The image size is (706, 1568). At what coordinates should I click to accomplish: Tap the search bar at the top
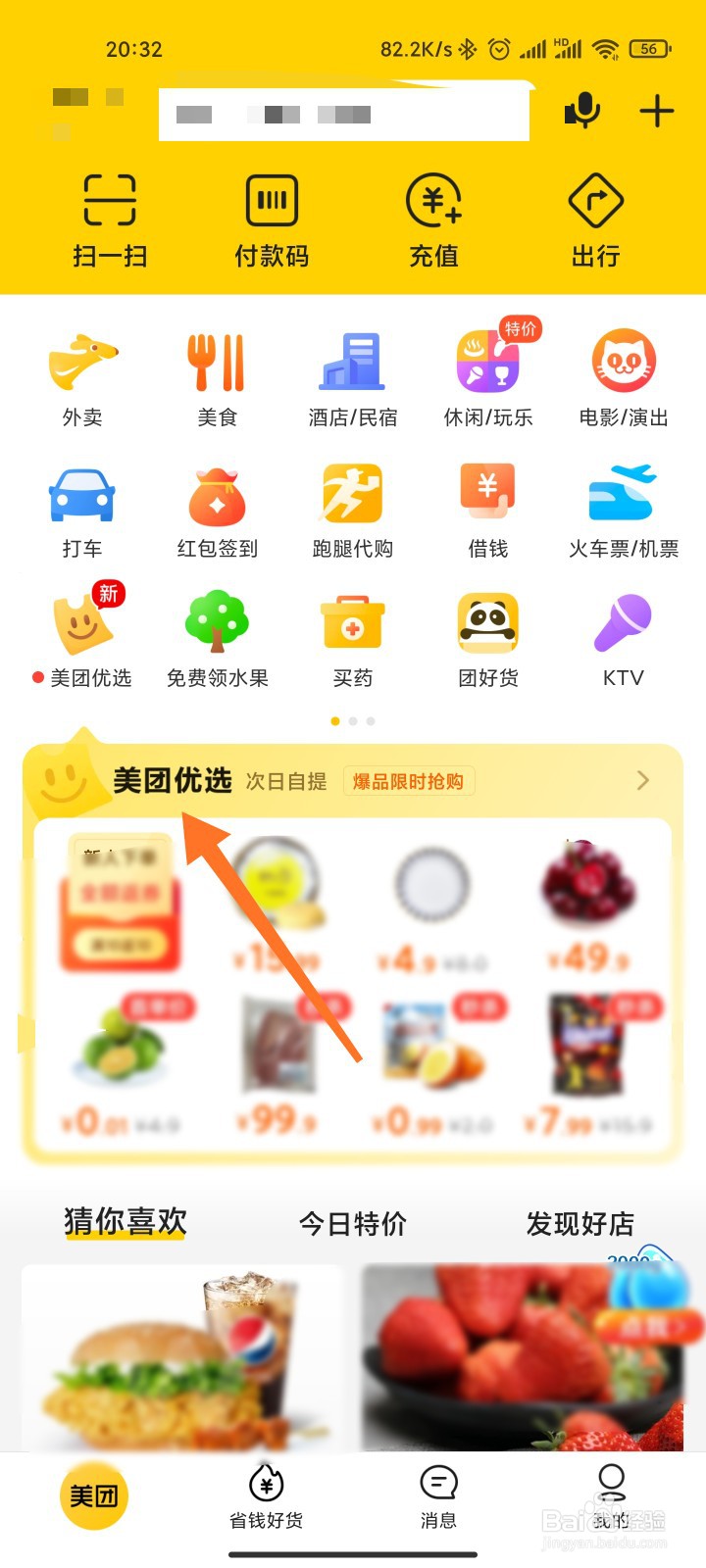(x=344, y=112)
